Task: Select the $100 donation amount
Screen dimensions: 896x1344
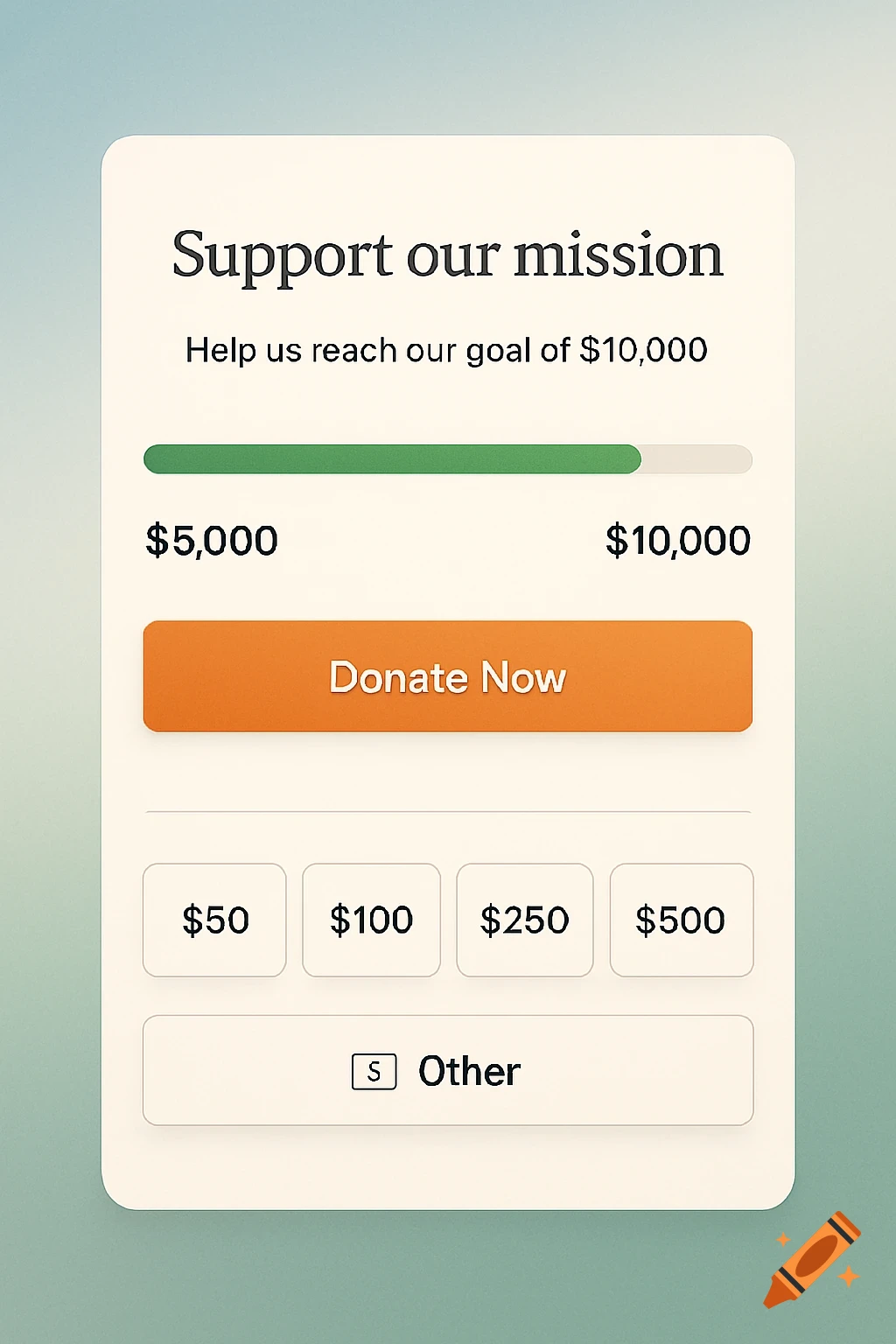Action: click(x=371, y=920)
